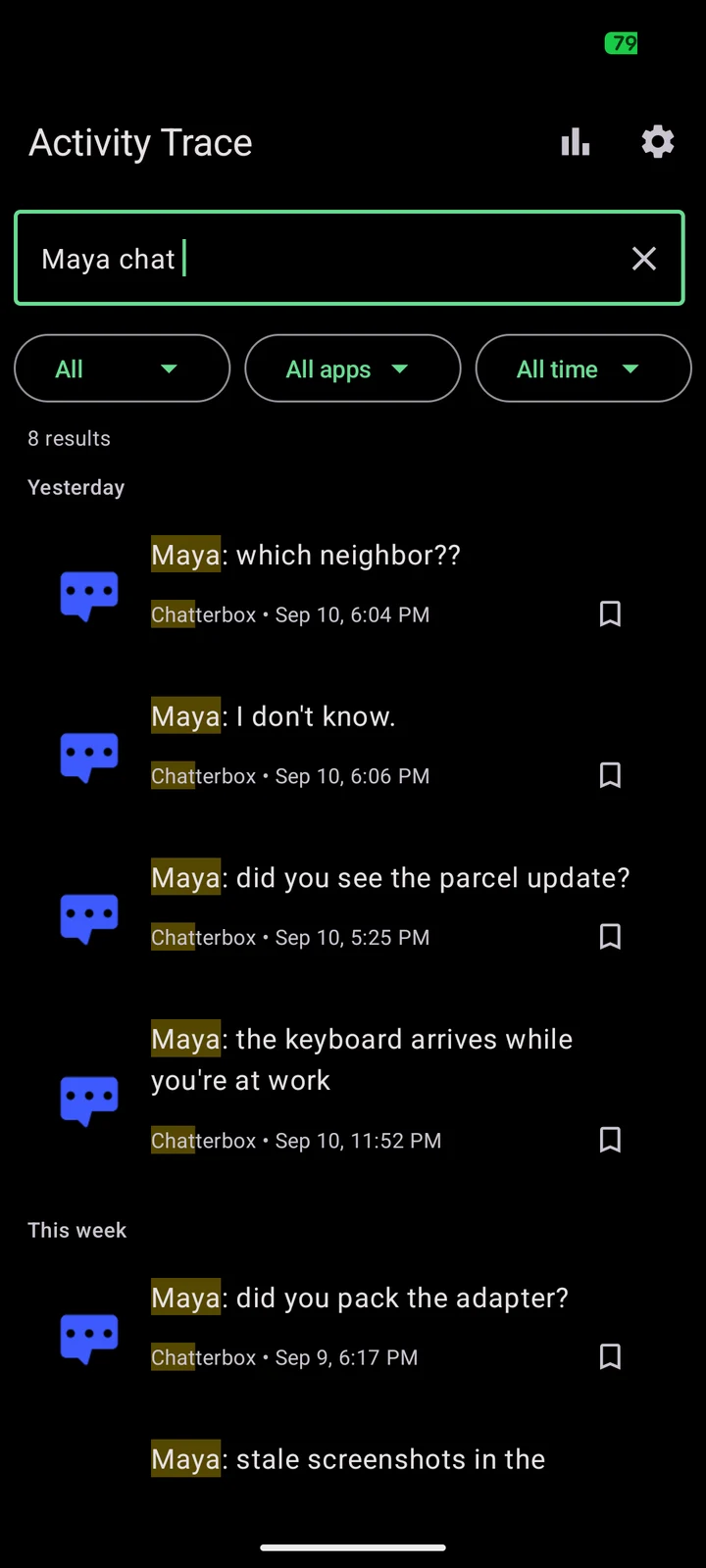Clear the search text with X

coord(644,259)
